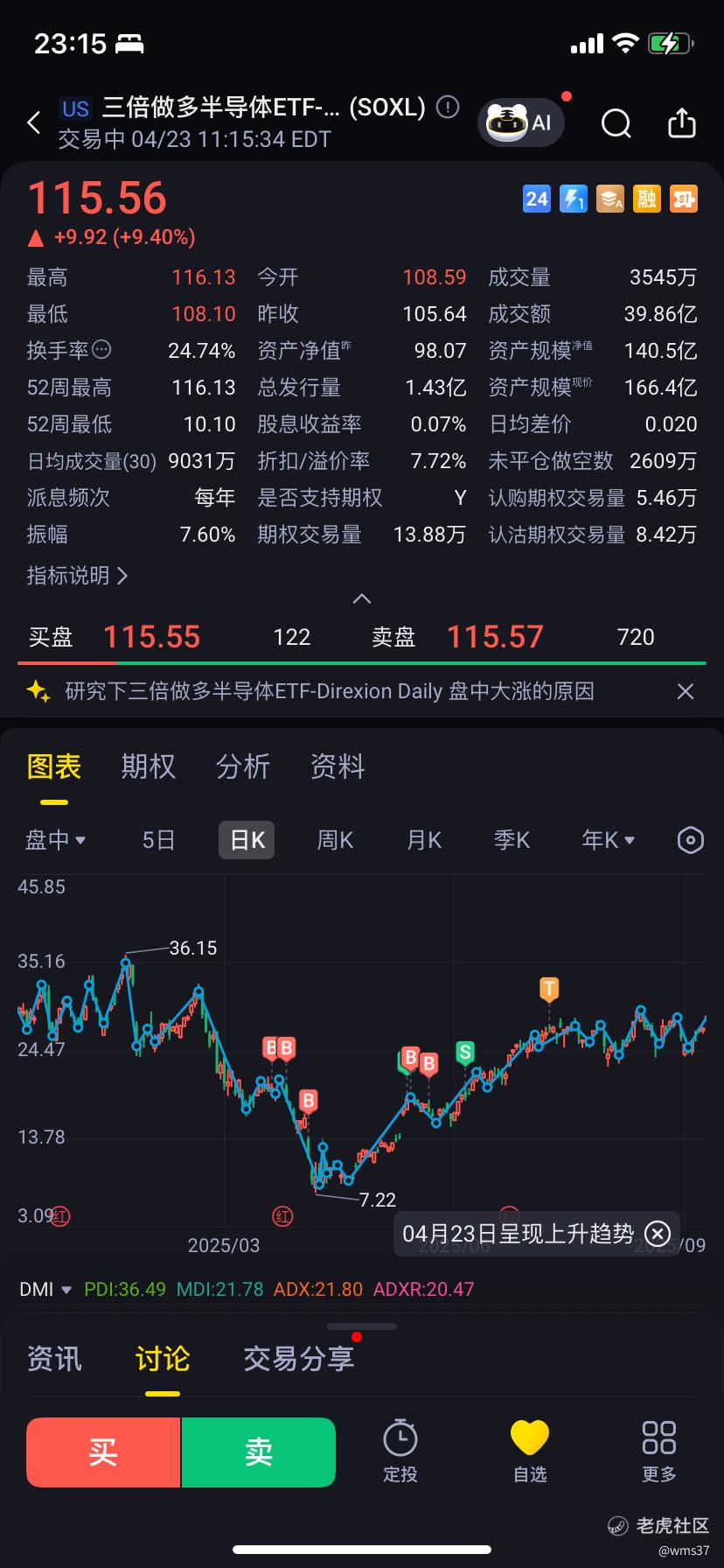Collapse the stock details panel with chevron
This screenshot has width=724, height=1568.
(361, 599)
